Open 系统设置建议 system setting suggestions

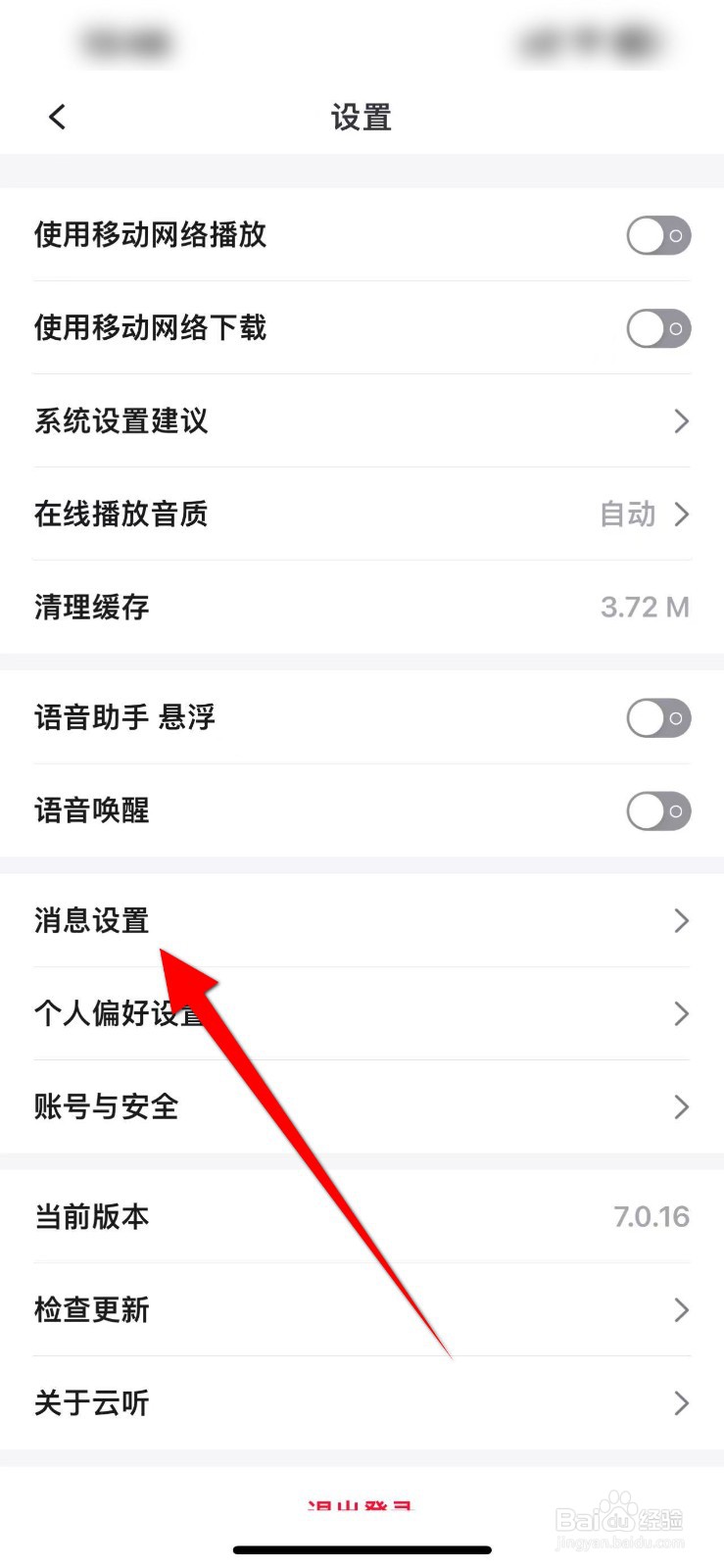(x=362, y=421)
